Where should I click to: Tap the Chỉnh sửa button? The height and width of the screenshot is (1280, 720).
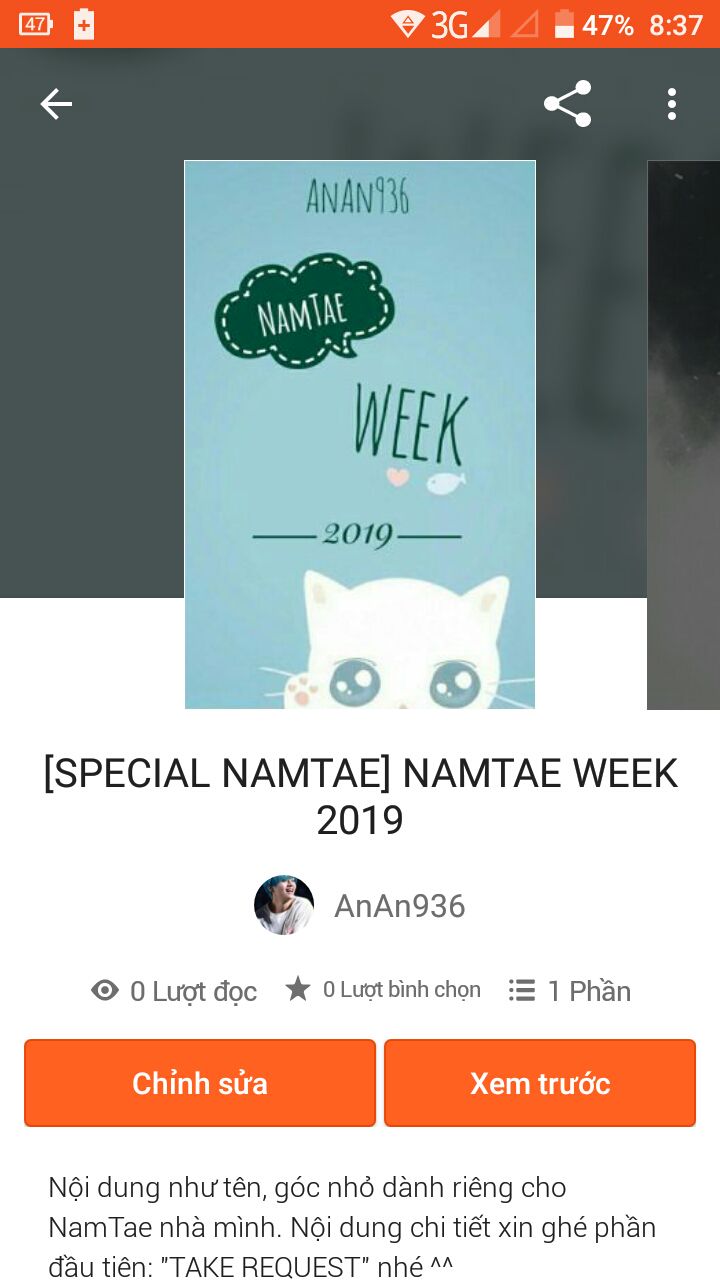(200, 1083)
